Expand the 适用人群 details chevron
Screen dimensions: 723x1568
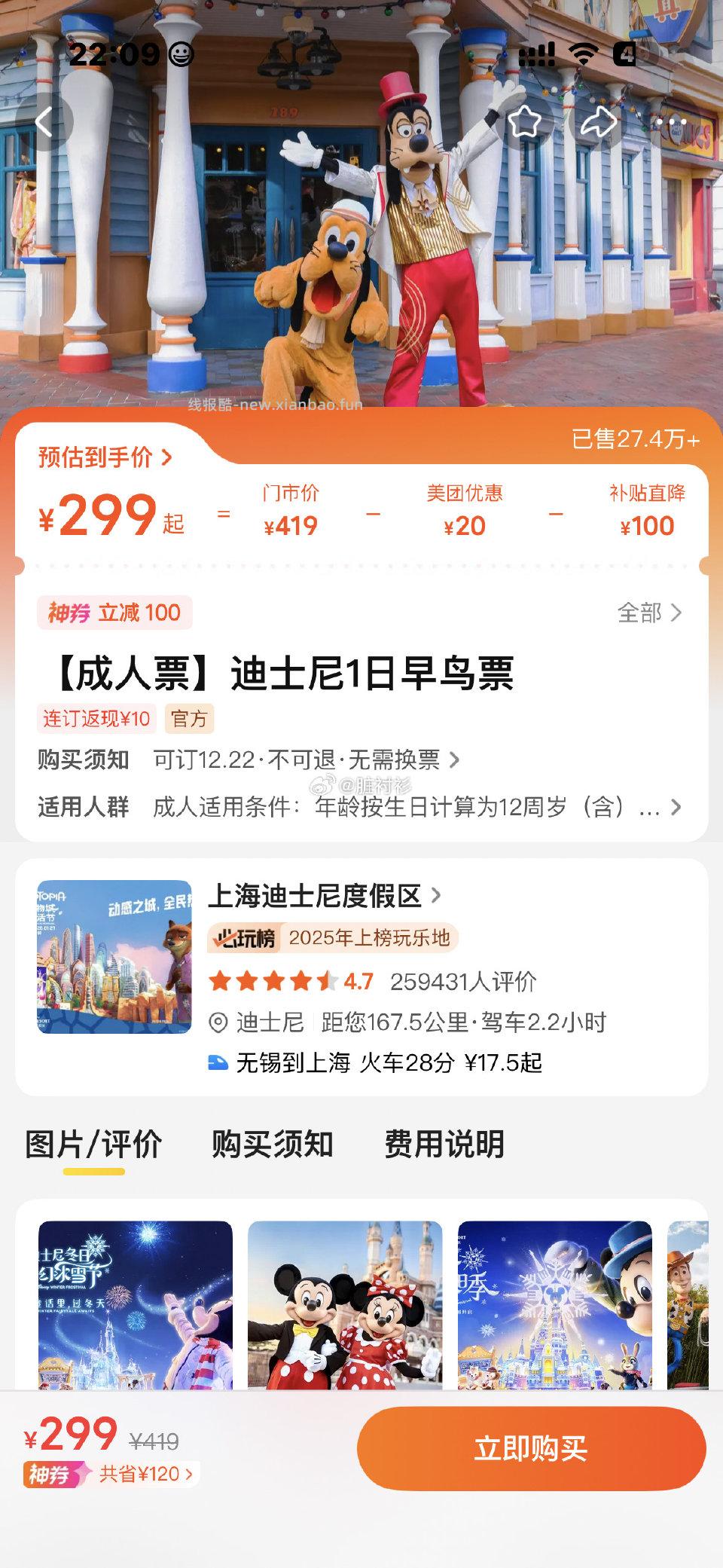(676, 806)
